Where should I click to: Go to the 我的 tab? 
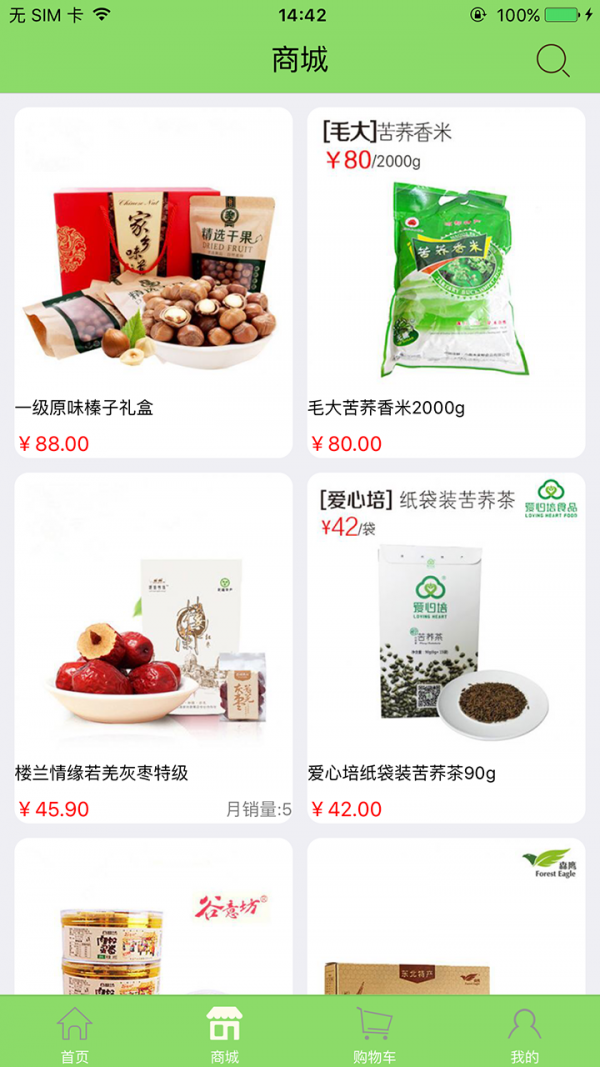pyautogui.click(x=524, y=1033)
